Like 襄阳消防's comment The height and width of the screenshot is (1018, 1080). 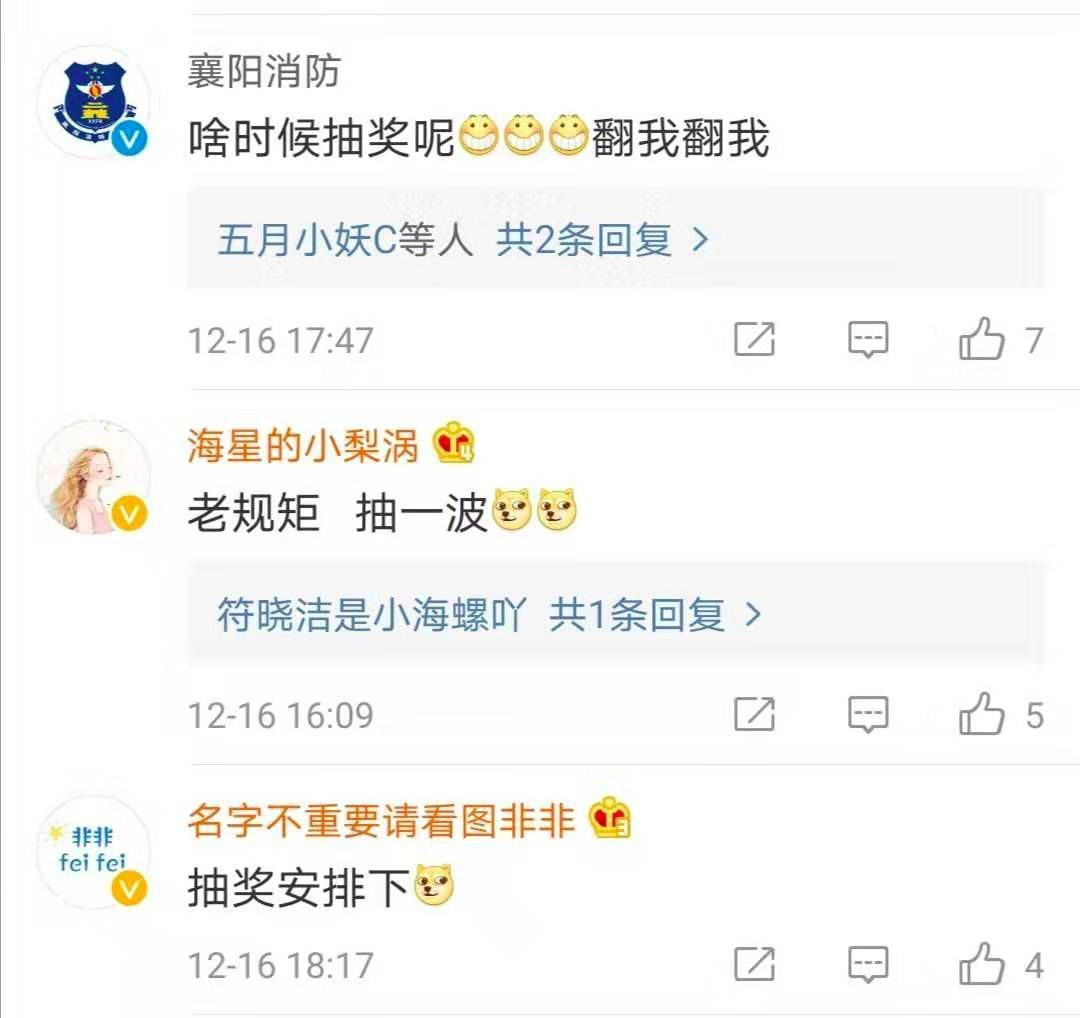pos(982,341)
